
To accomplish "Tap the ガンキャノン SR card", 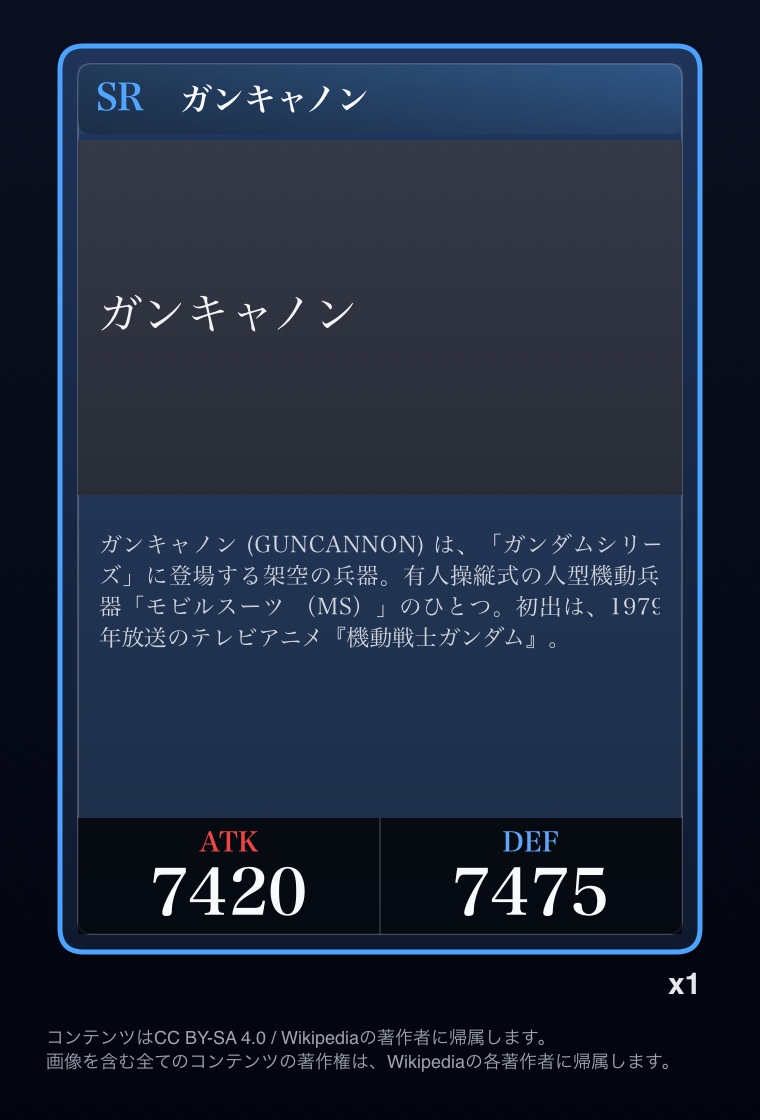I will tap(380, 500).
